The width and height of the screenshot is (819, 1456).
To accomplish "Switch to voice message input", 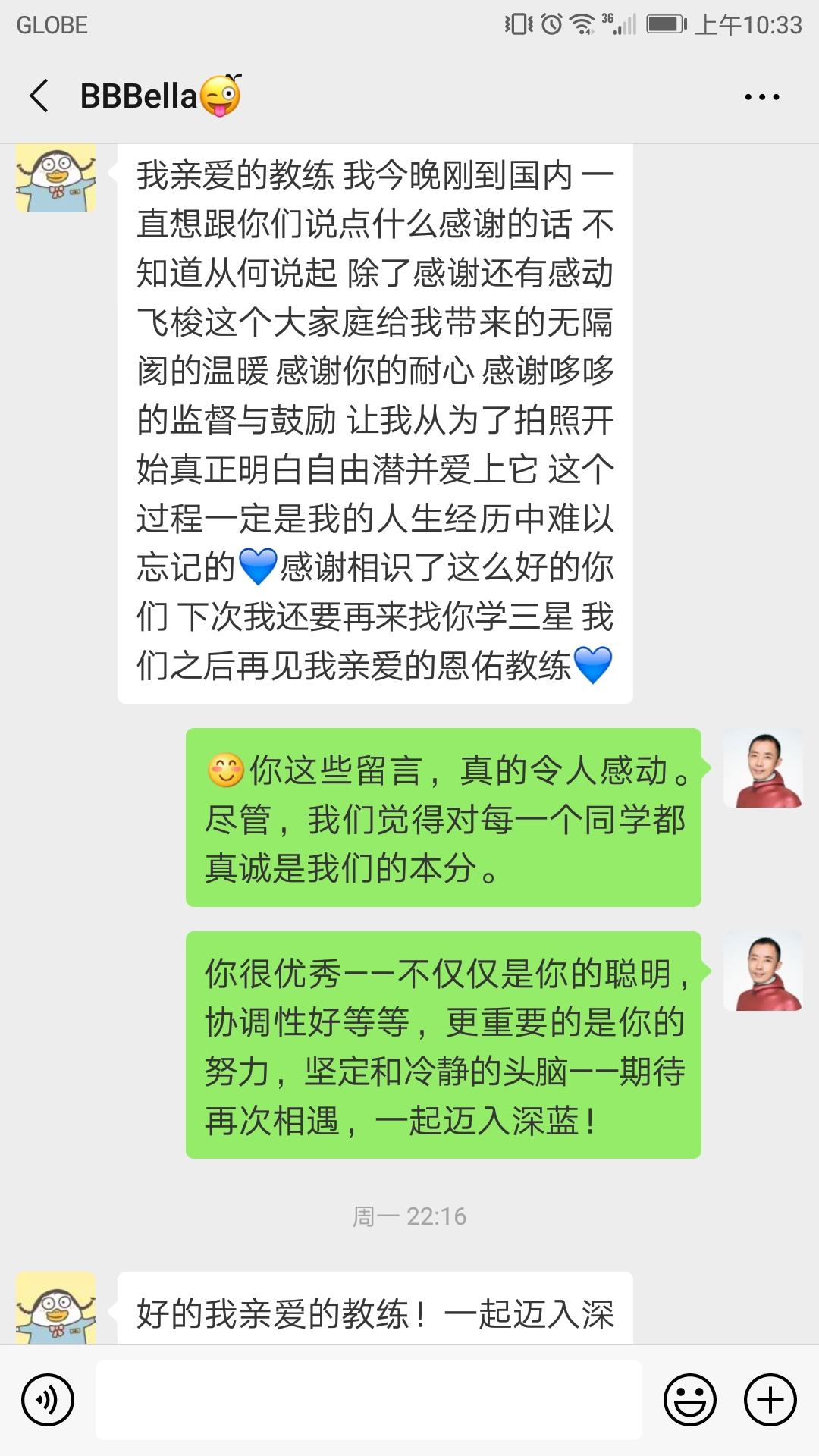I will tap(48, 1400).
